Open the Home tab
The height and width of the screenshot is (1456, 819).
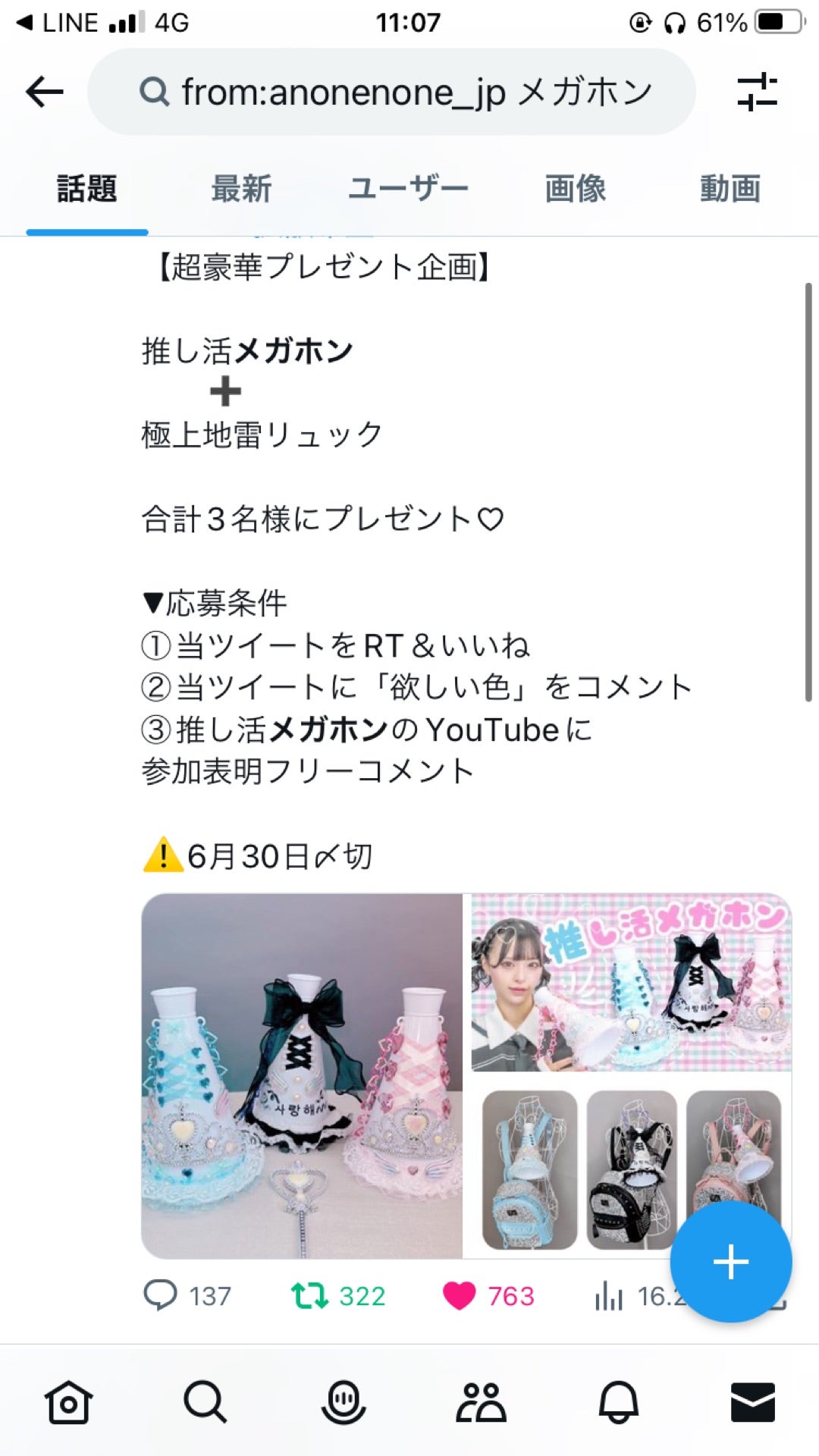[68, 1401]
